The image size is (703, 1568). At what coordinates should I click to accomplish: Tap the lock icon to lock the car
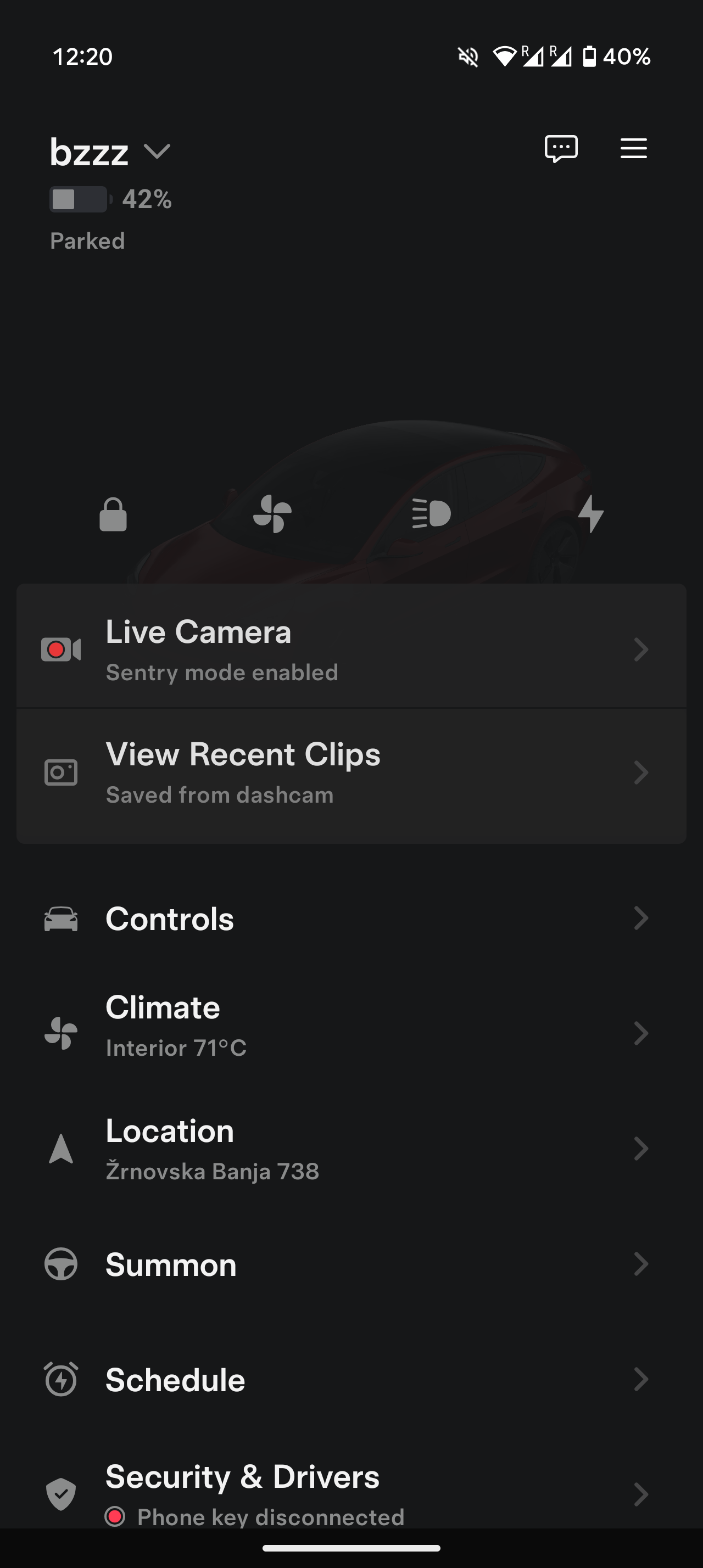[113, 514]
